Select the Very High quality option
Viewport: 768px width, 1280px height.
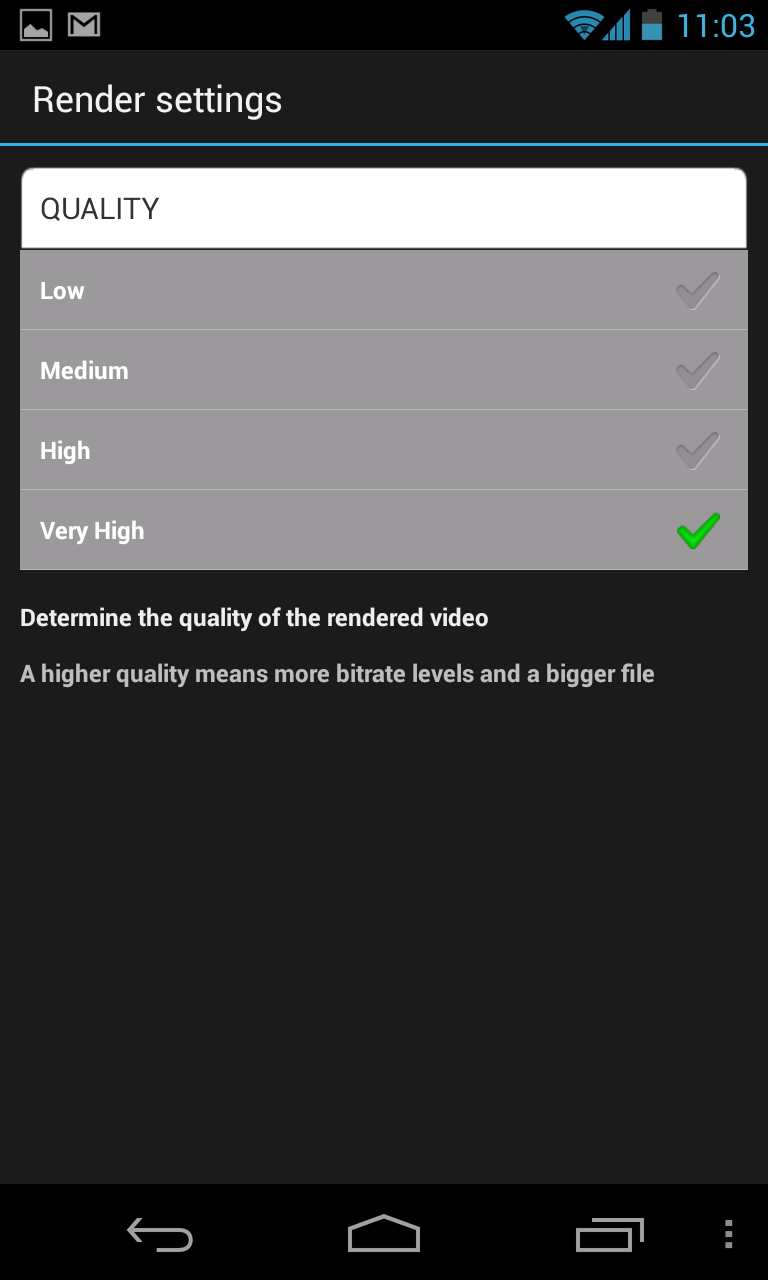(384, 530)
